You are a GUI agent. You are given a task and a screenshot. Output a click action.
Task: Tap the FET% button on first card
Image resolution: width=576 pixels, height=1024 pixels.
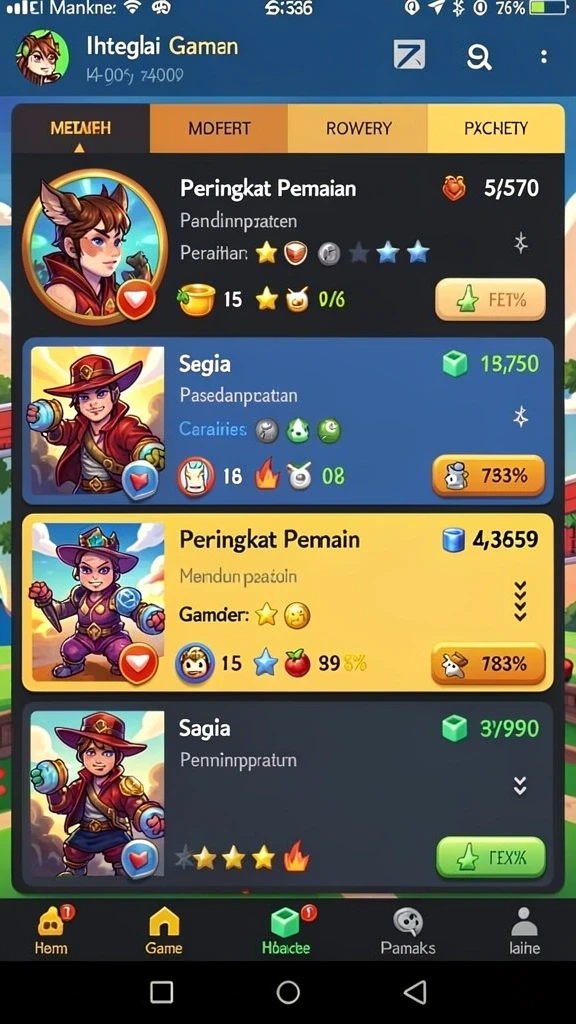tap(490, 300)
